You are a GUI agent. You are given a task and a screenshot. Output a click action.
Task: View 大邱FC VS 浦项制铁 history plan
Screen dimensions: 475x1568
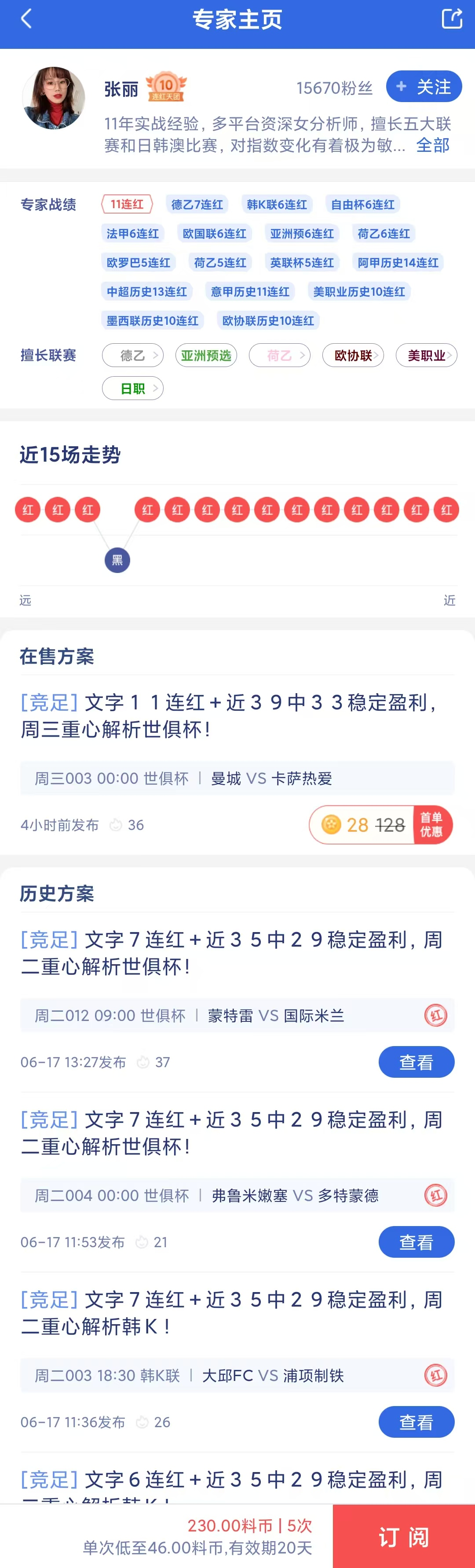[x=416, y=1422]
